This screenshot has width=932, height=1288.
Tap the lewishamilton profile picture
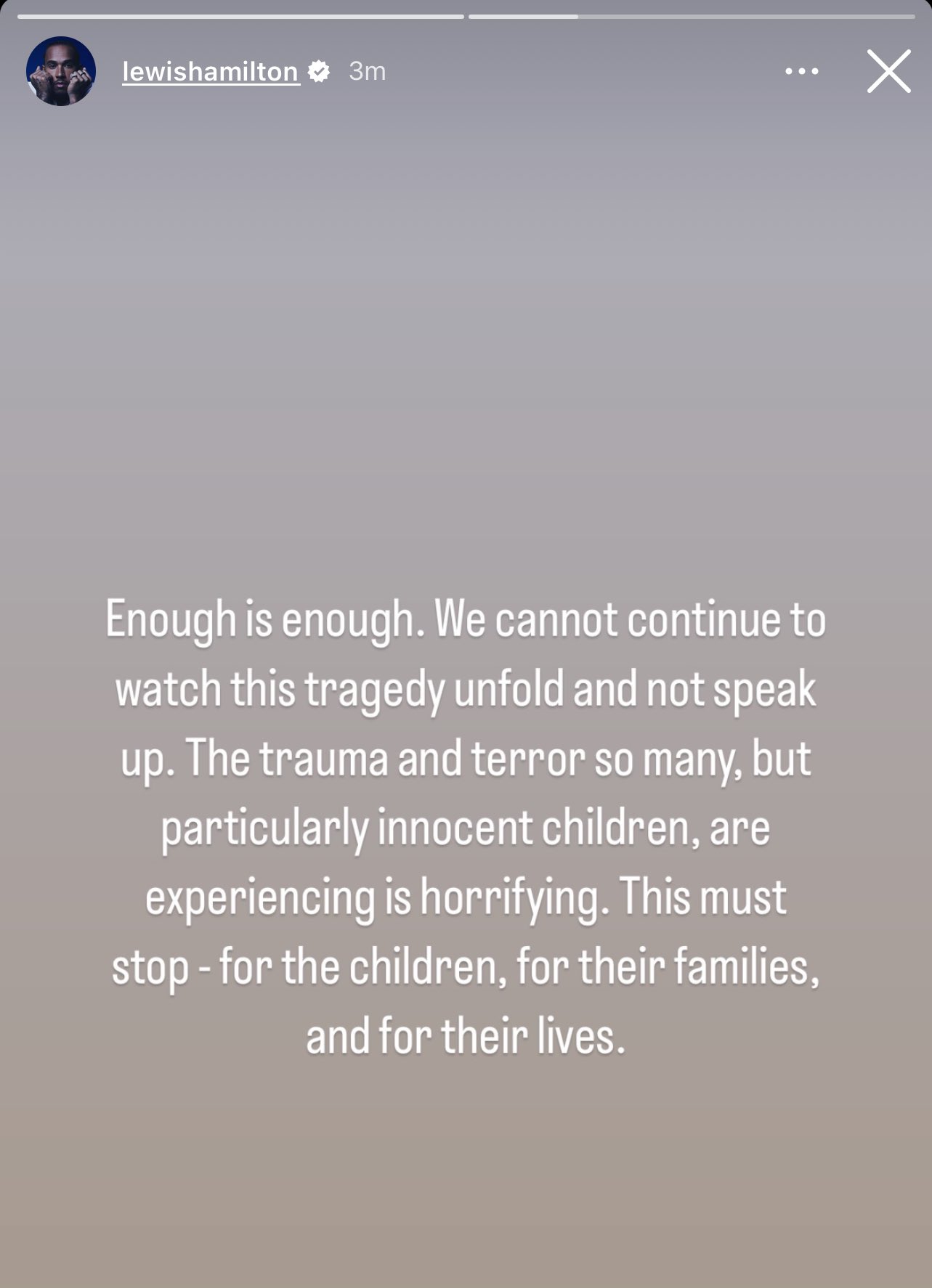[x=61, y=71]
